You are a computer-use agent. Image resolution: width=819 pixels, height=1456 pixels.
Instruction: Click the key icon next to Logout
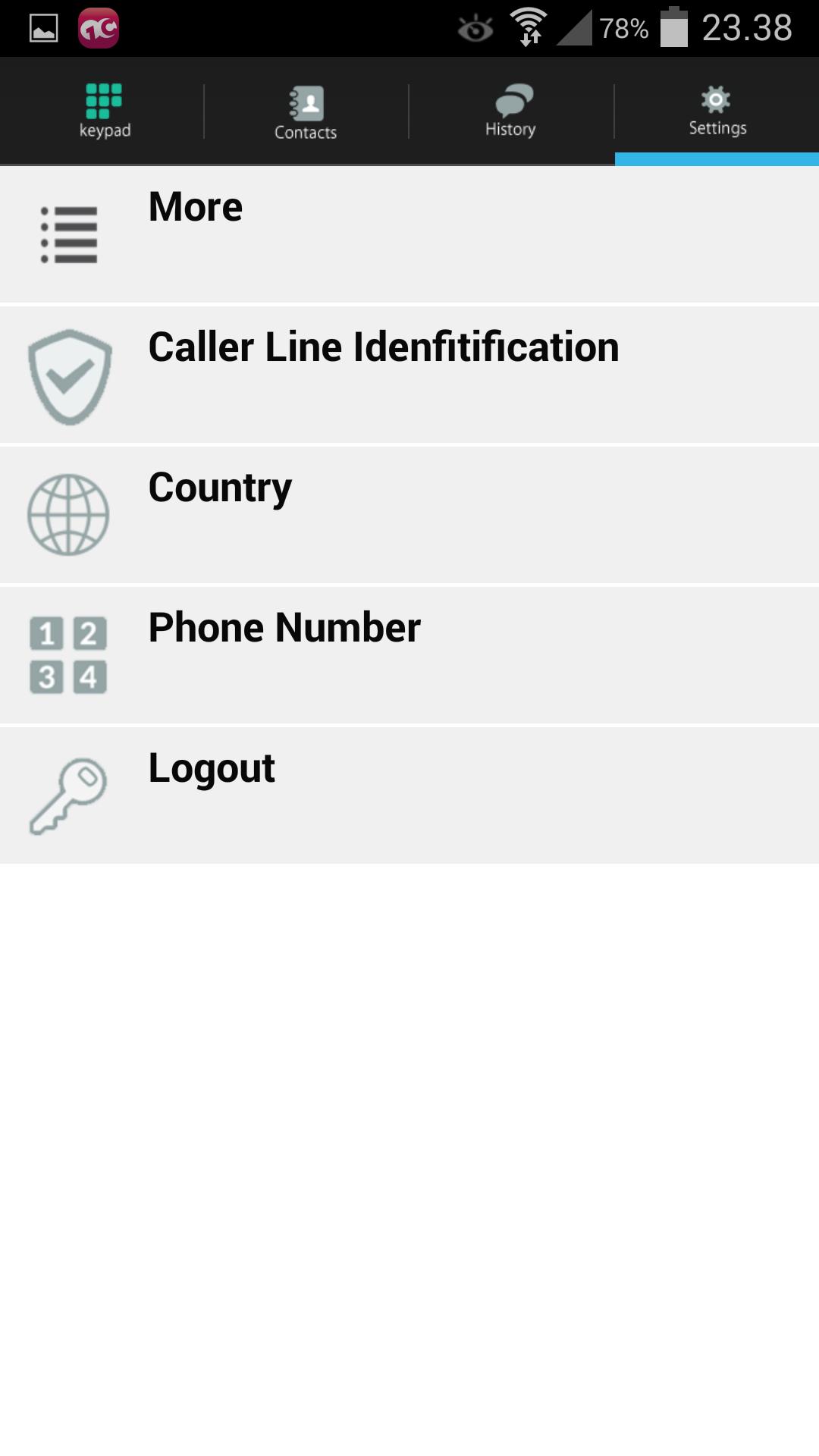pyautogui.click(x=68, y=796)
